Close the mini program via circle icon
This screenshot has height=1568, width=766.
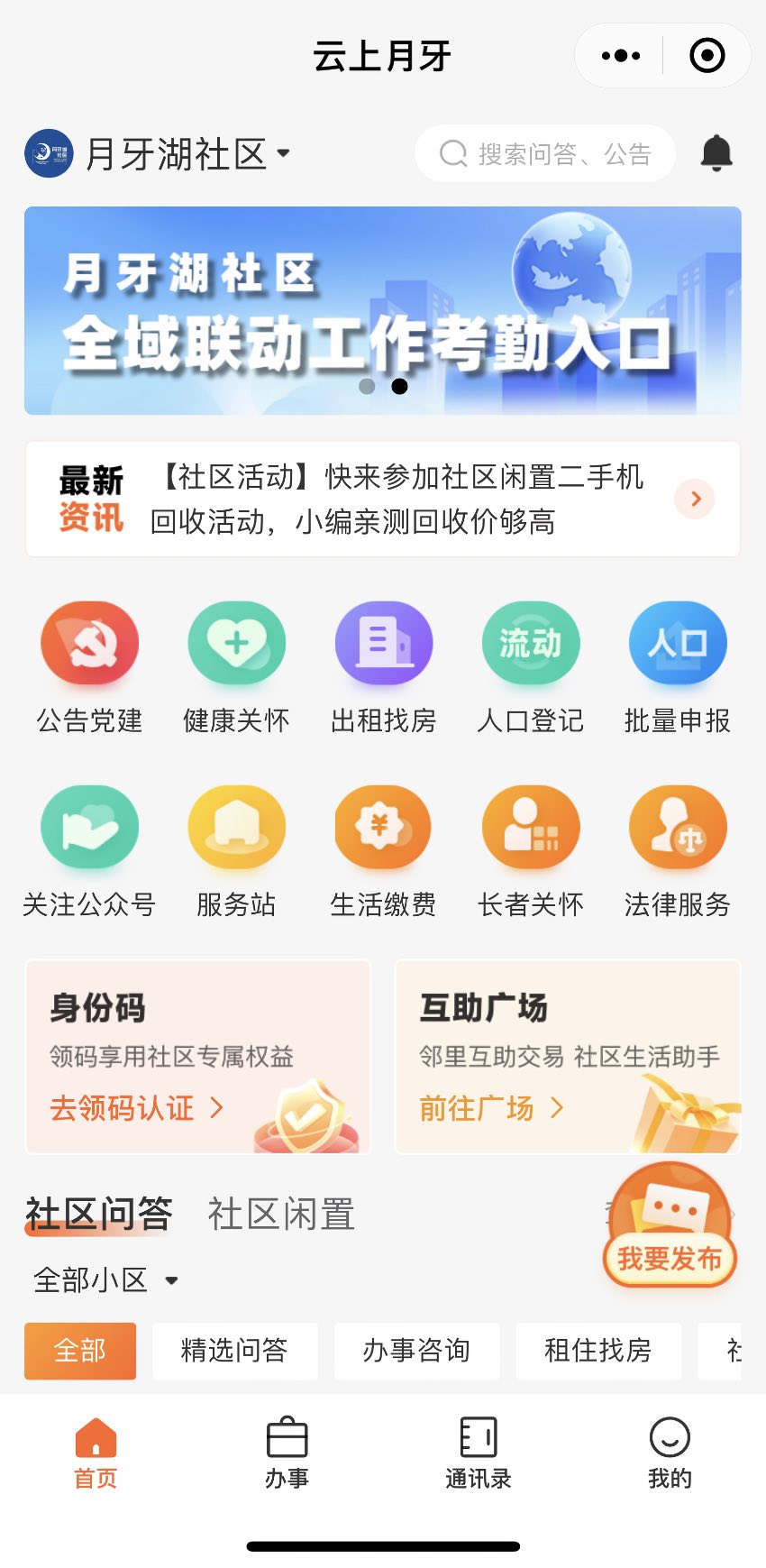pos(707,56)
